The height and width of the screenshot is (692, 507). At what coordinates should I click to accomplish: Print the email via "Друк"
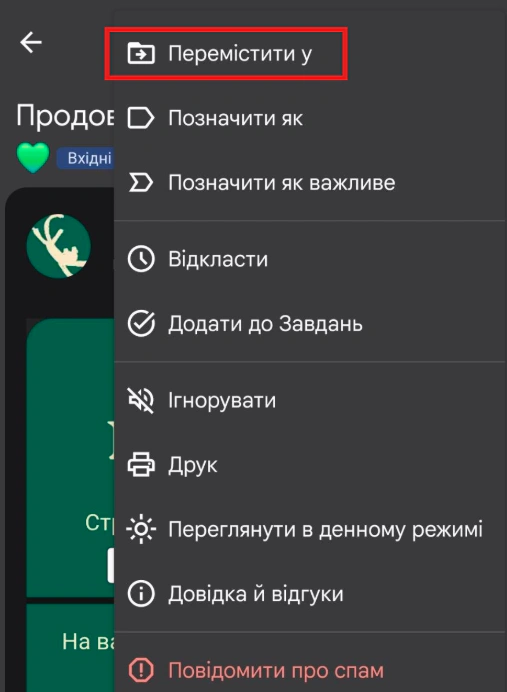[310, 465]
